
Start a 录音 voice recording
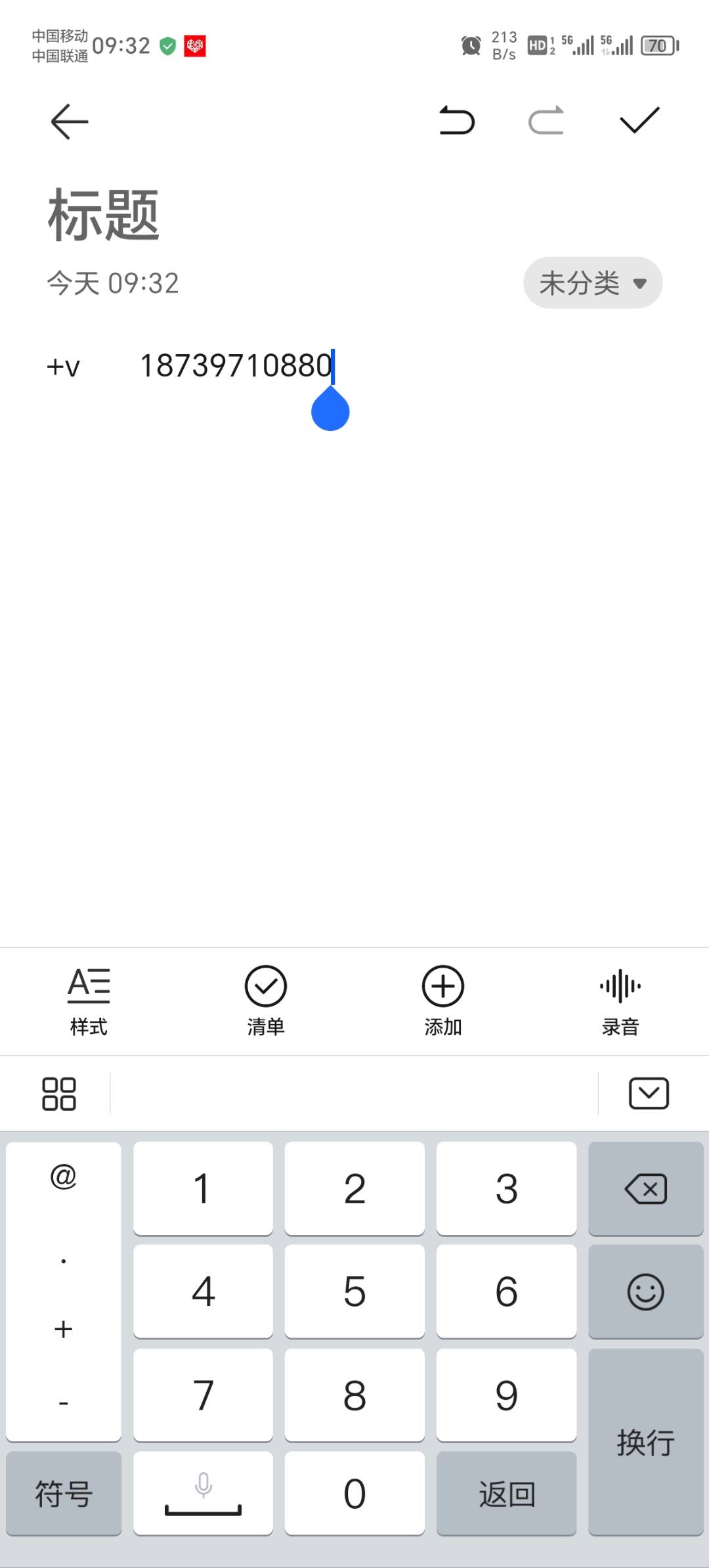(x=620, y=1001)
